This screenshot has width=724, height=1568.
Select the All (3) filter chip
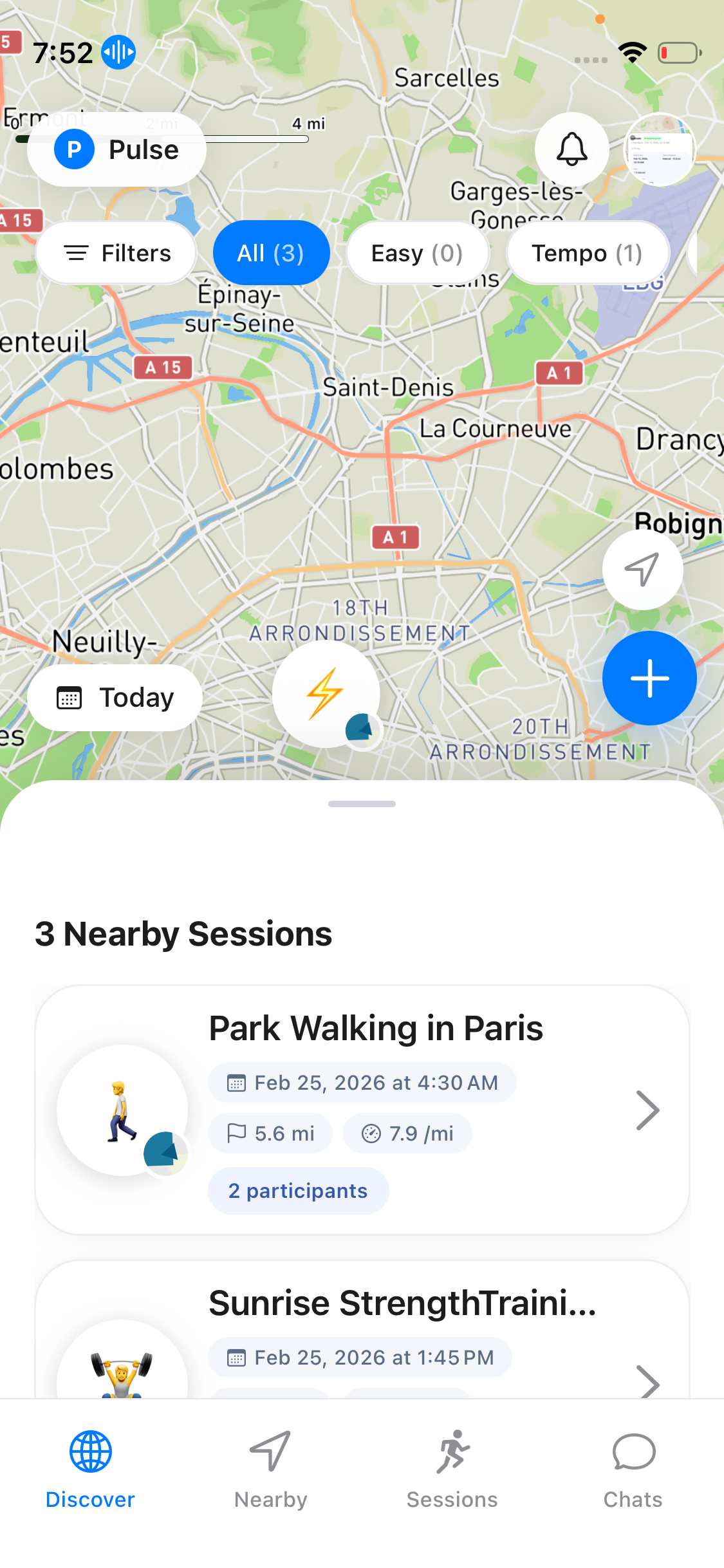point(271,253)
